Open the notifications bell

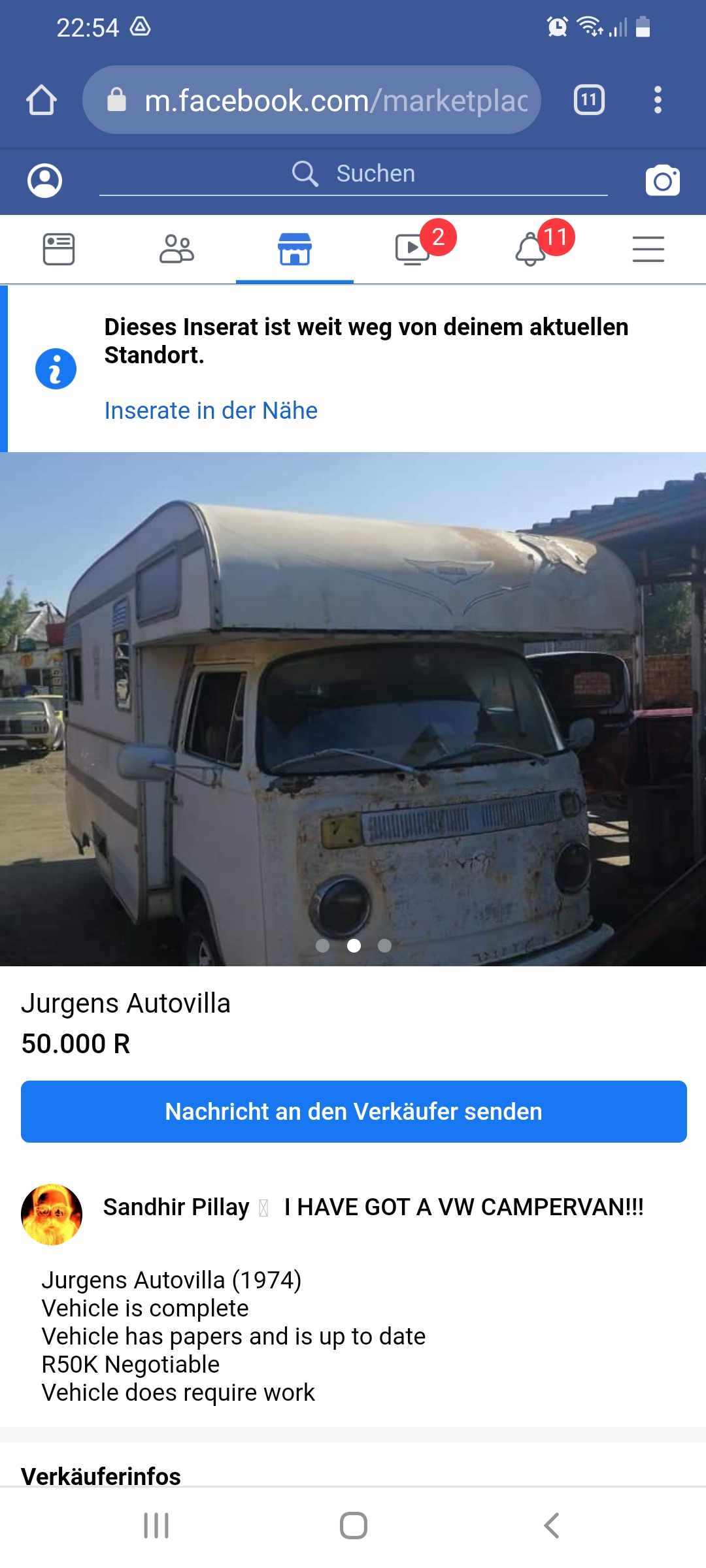531,249
